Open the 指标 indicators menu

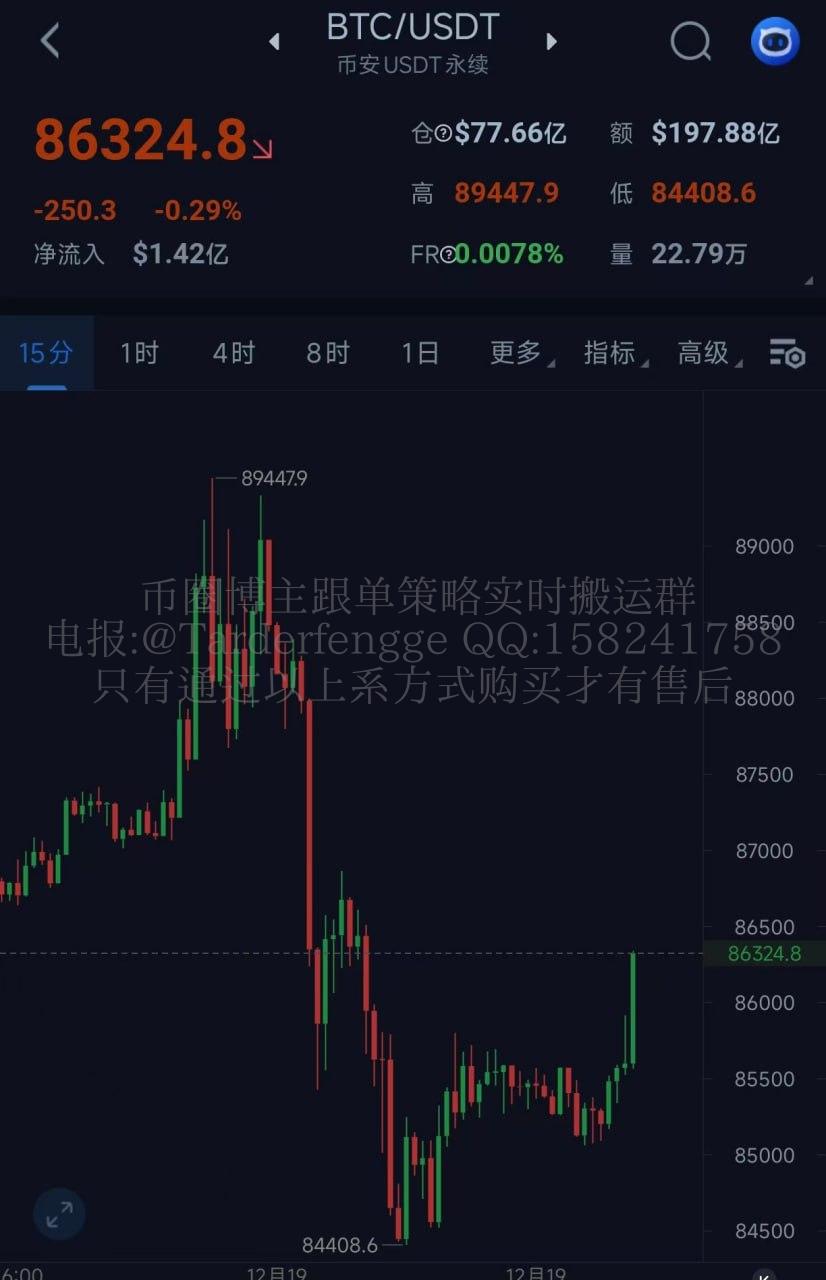[x=610, y=353]
